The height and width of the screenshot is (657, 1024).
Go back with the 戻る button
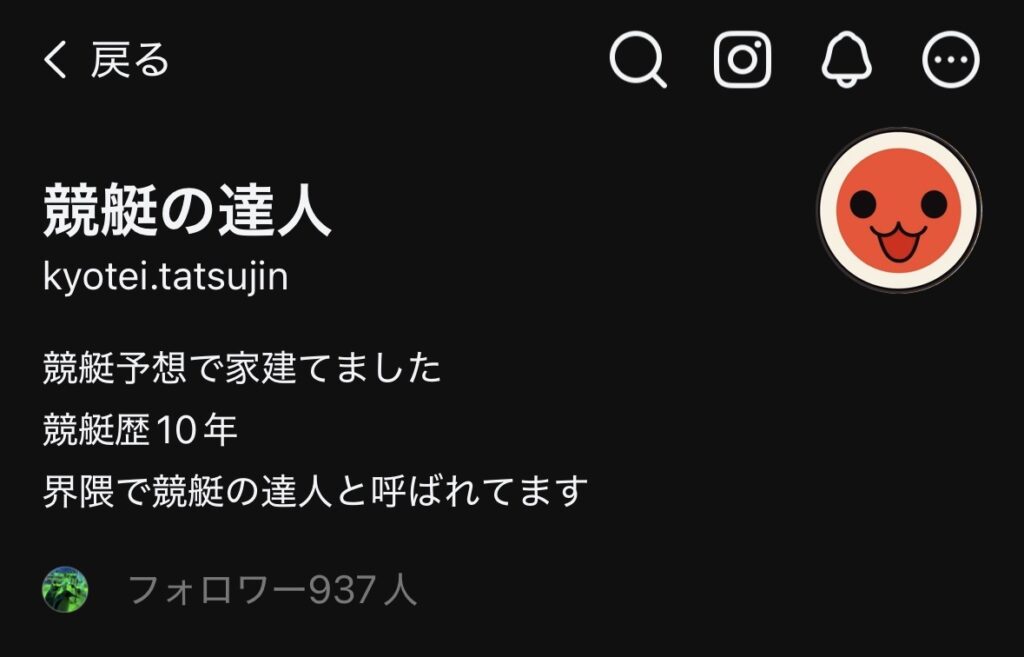point(107,61)
